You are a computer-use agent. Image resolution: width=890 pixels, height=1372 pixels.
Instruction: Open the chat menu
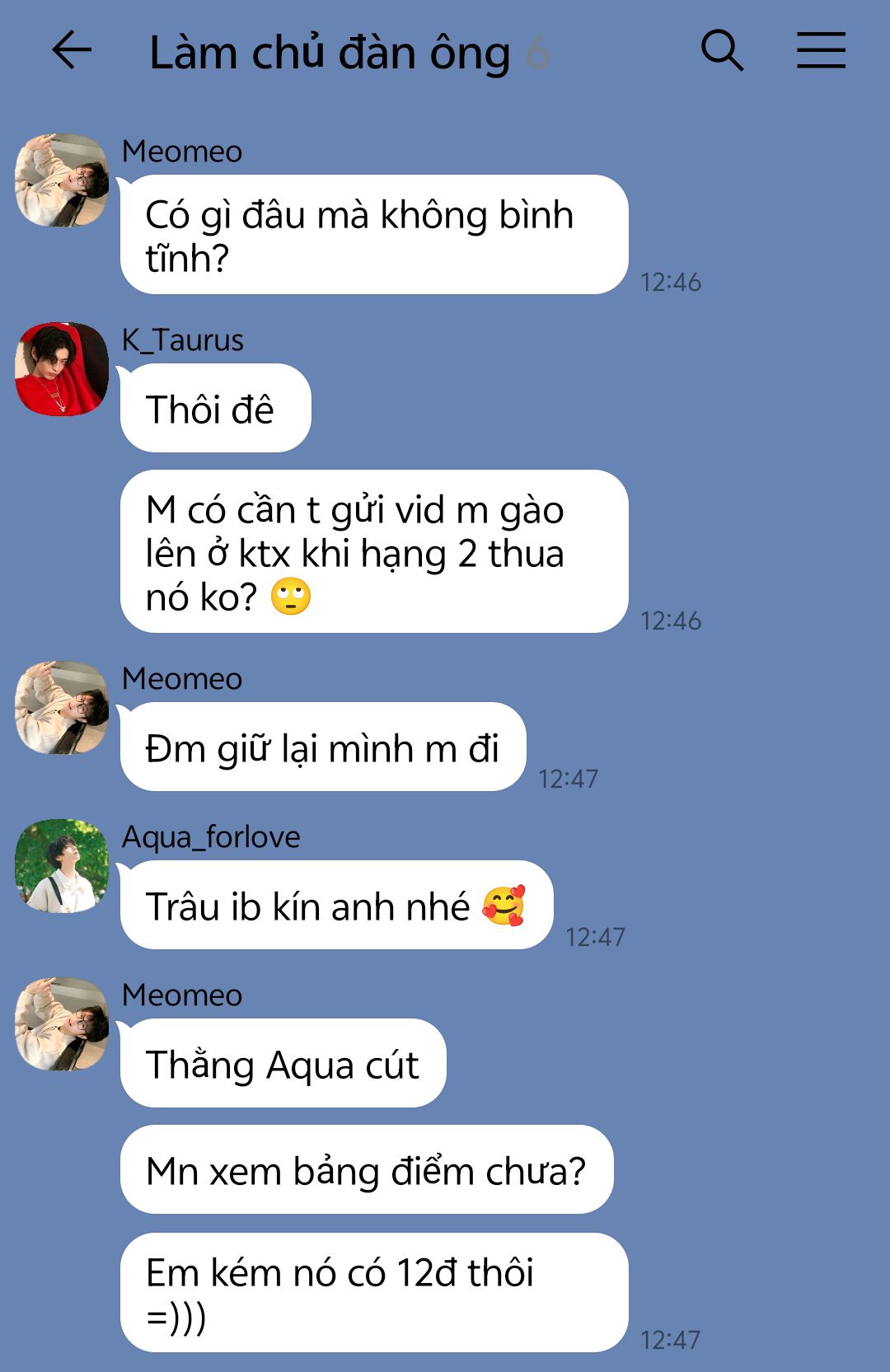[x=821, y=50]
